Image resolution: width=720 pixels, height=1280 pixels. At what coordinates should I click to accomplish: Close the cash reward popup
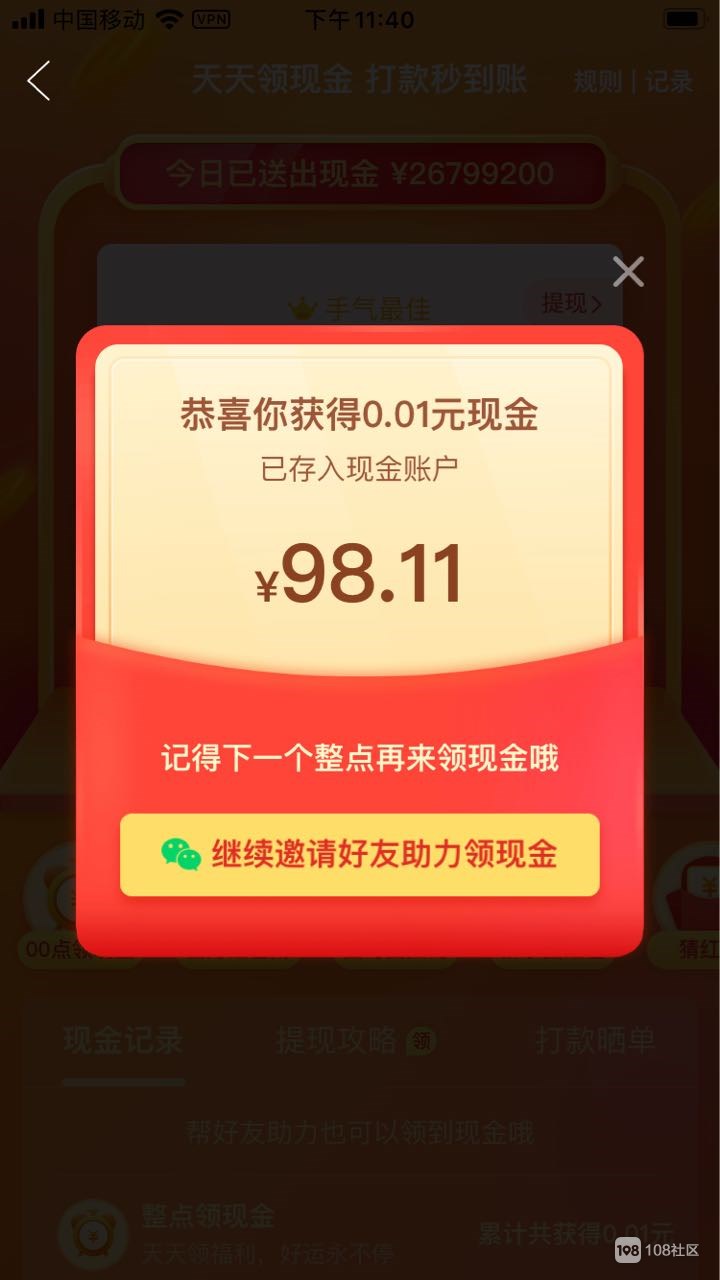(x=628, y=271)
